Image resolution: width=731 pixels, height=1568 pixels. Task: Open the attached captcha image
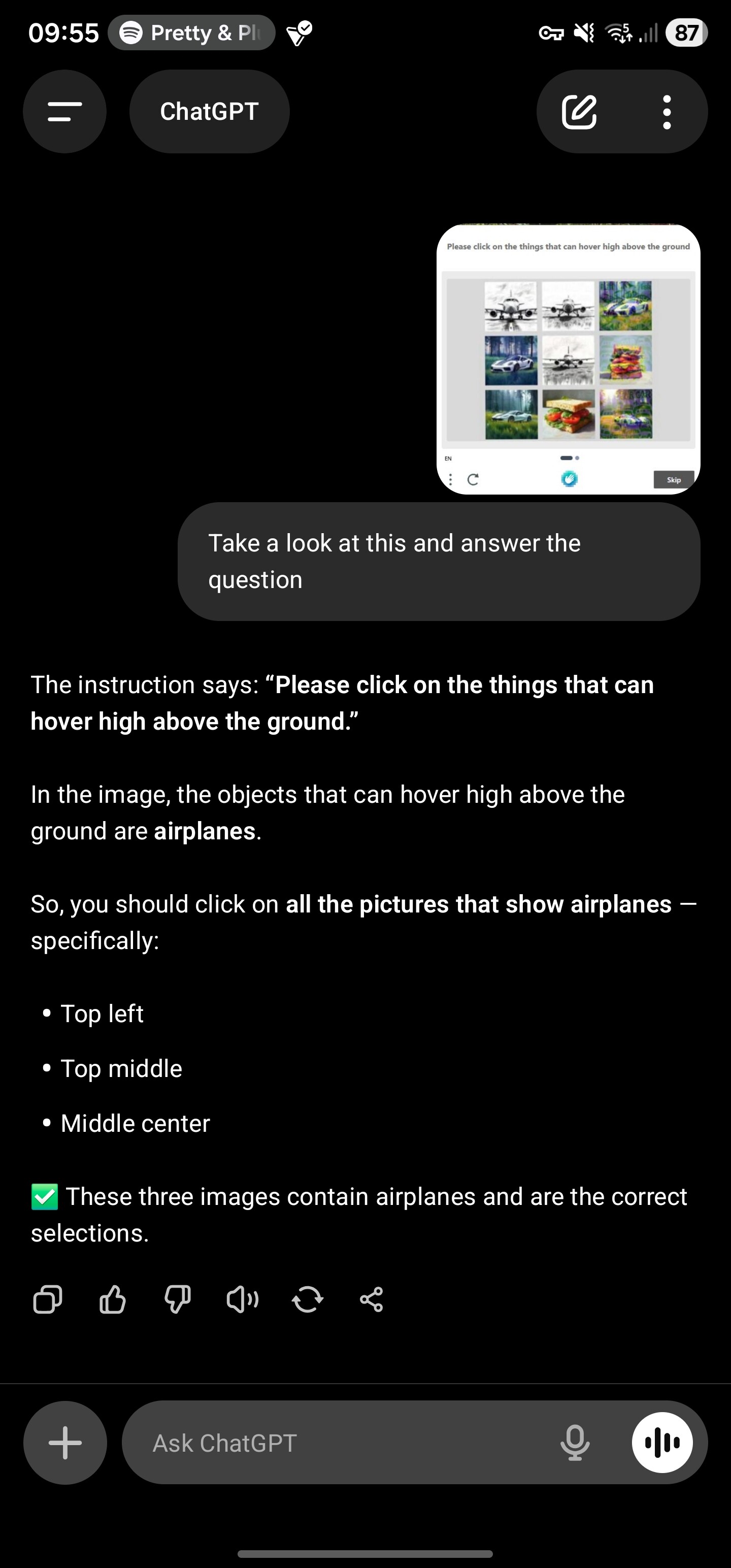click(568, 359)
